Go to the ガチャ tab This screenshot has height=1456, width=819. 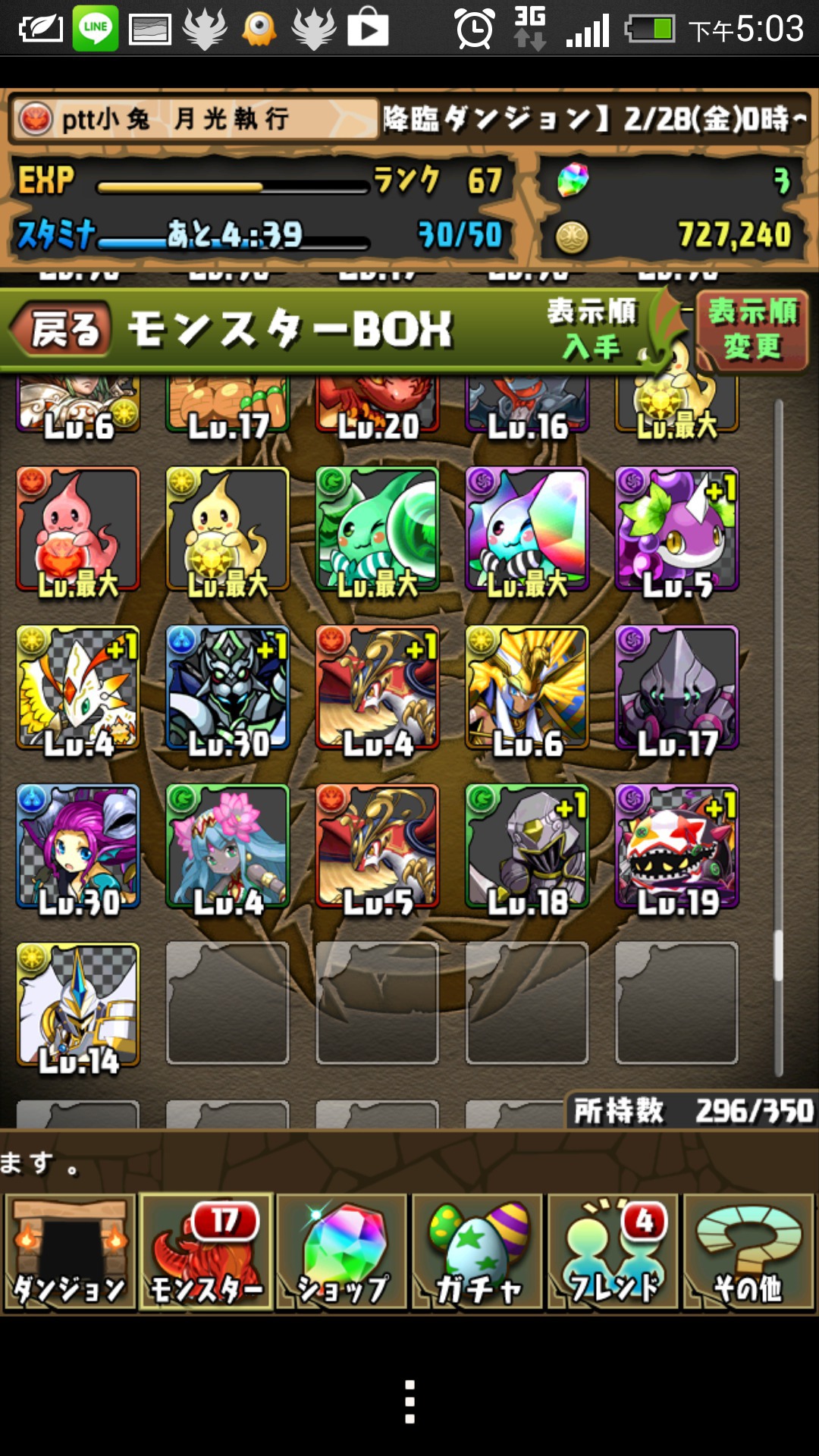pos(478,1252)
